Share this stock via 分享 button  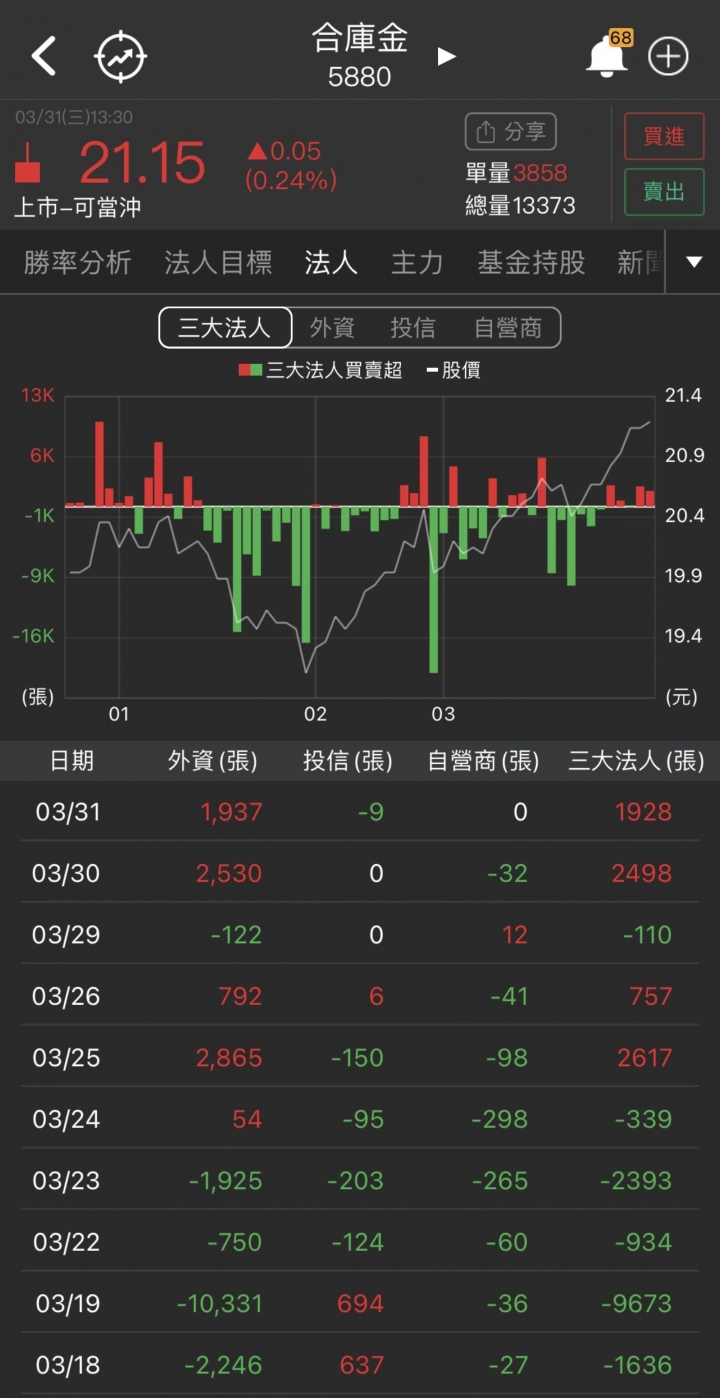point(511,132)
